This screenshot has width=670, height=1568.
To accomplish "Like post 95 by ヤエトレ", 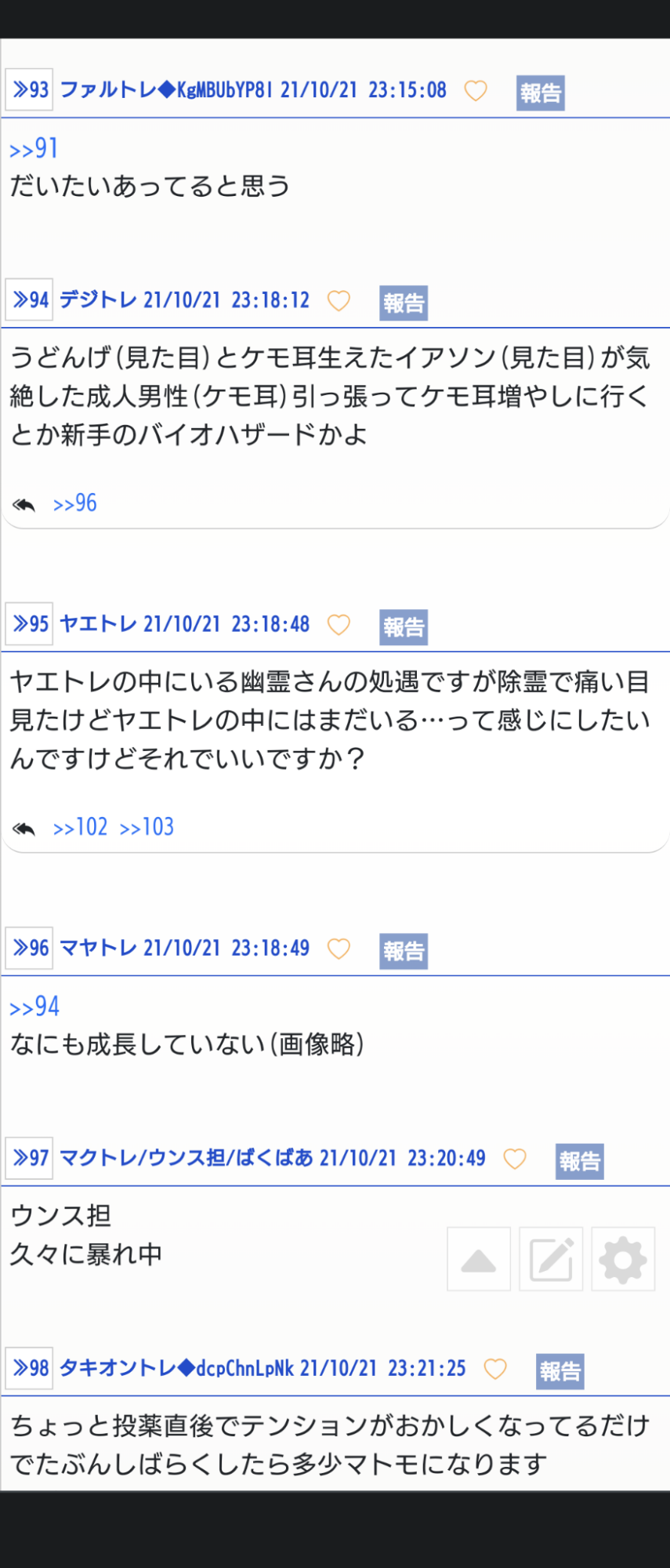I will coord(339,625).
